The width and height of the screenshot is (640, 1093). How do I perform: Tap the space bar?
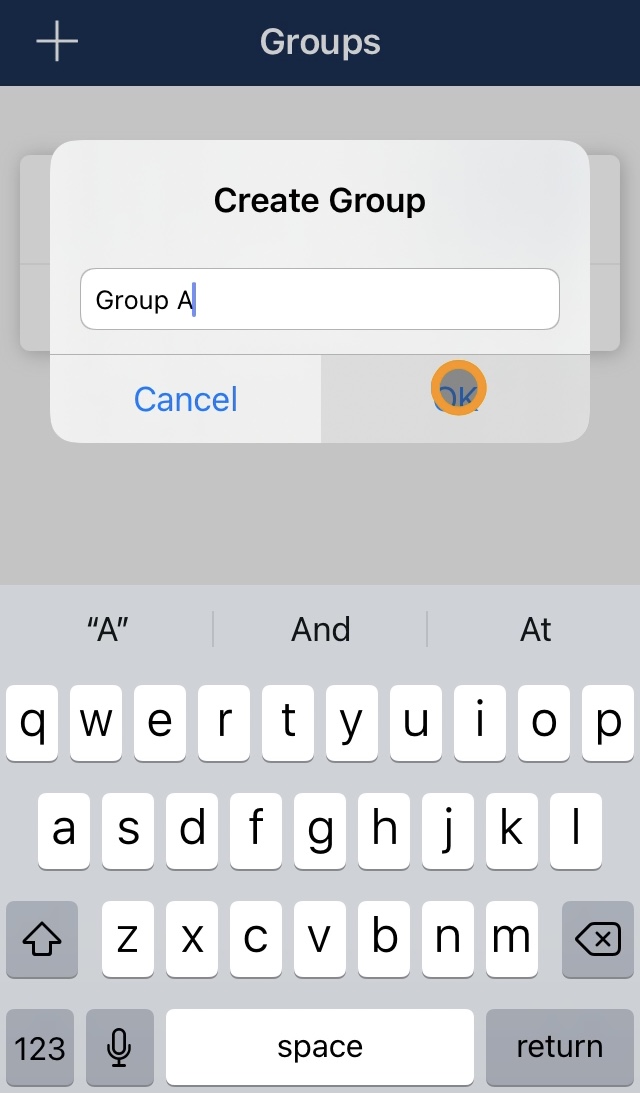tap(320, 1046)
